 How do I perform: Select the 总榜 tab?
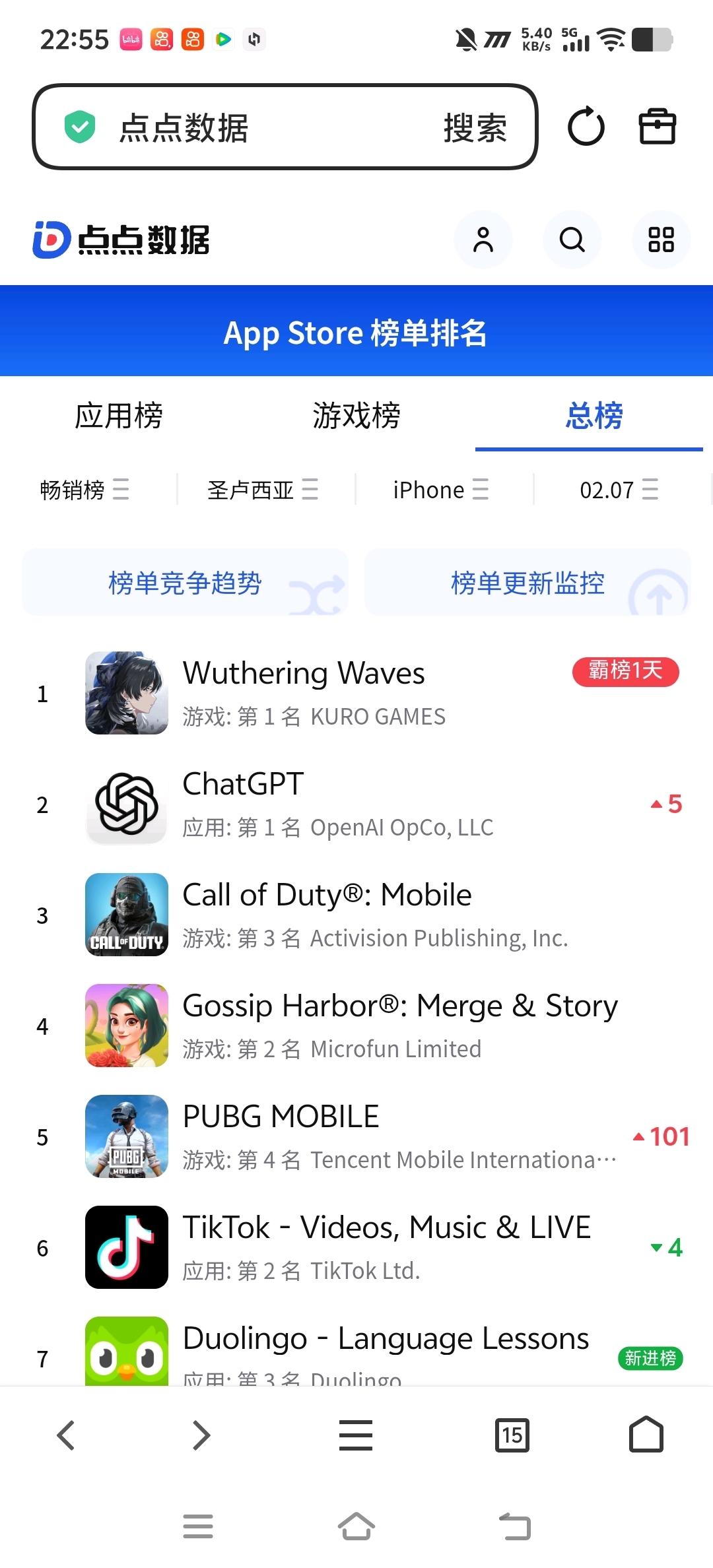pos(594,416)
